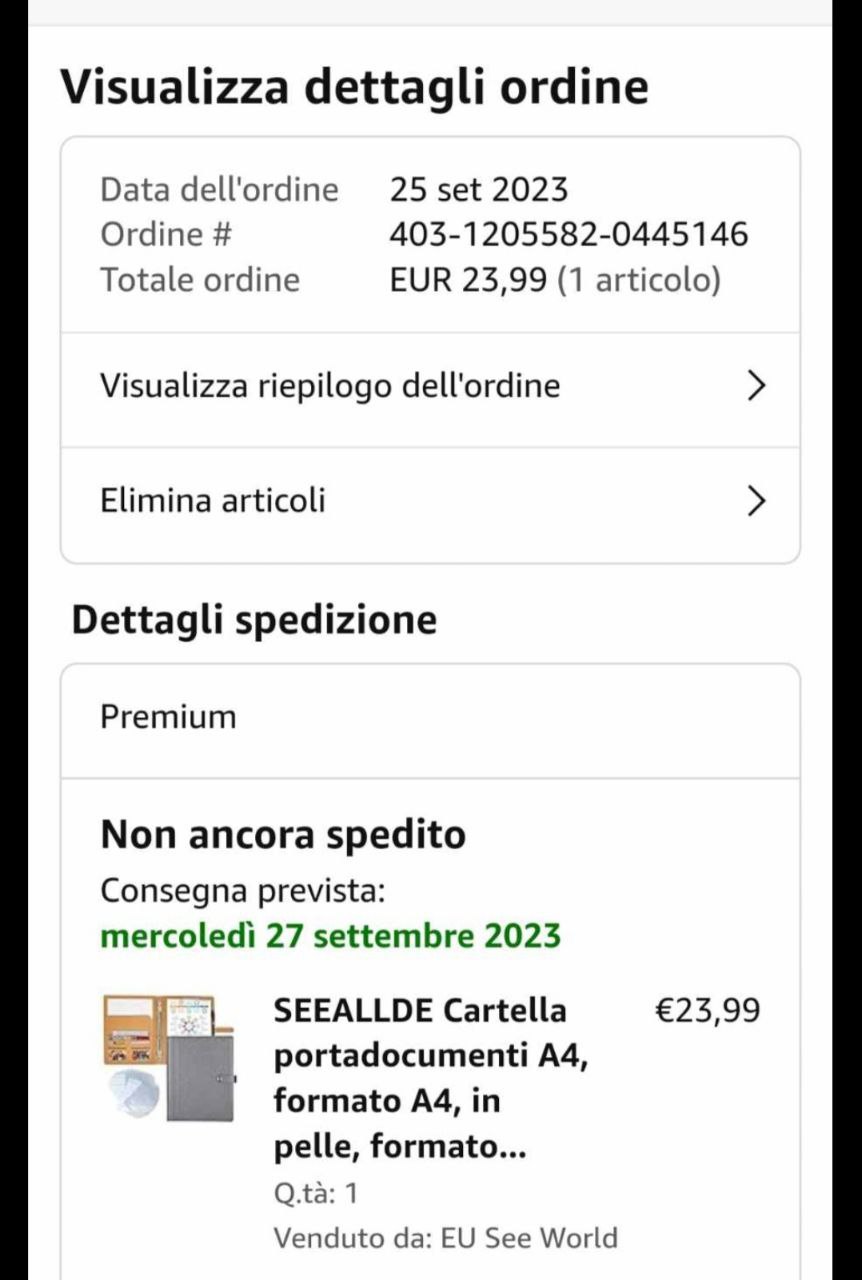This screenshot has height=1280, width=862.
Task: Tap the SEEALLDE Cartella portadocumenti A4 title
Action: (x=432, y=1078)
